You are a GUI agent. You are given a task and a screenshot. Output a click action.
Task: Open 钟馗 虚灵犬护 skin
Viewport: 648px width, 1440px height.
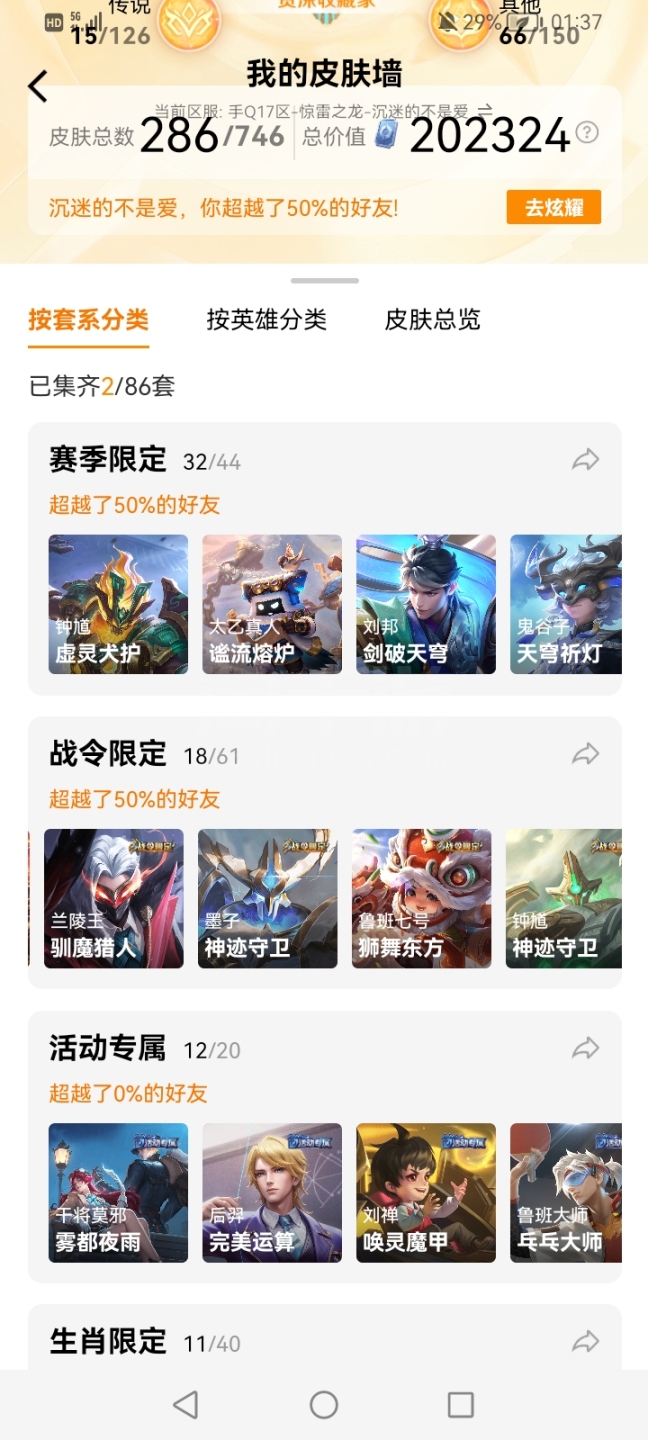(118, 604)
